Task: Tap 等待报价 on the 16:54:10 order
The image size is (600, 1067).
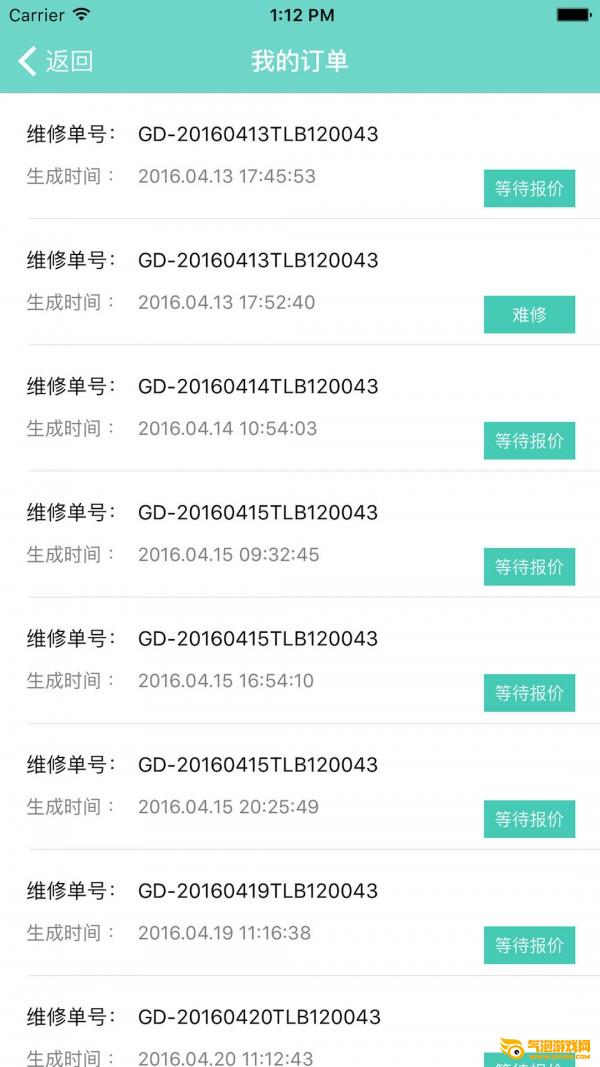Action: [529, 693]
